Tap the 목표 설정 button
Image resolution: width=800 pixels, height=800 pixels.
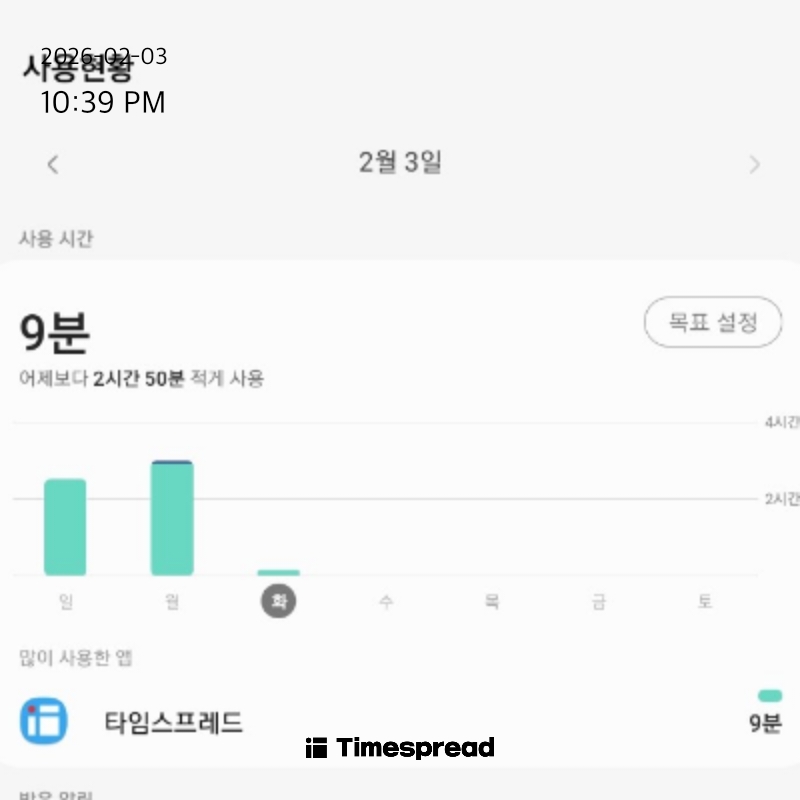712,322
